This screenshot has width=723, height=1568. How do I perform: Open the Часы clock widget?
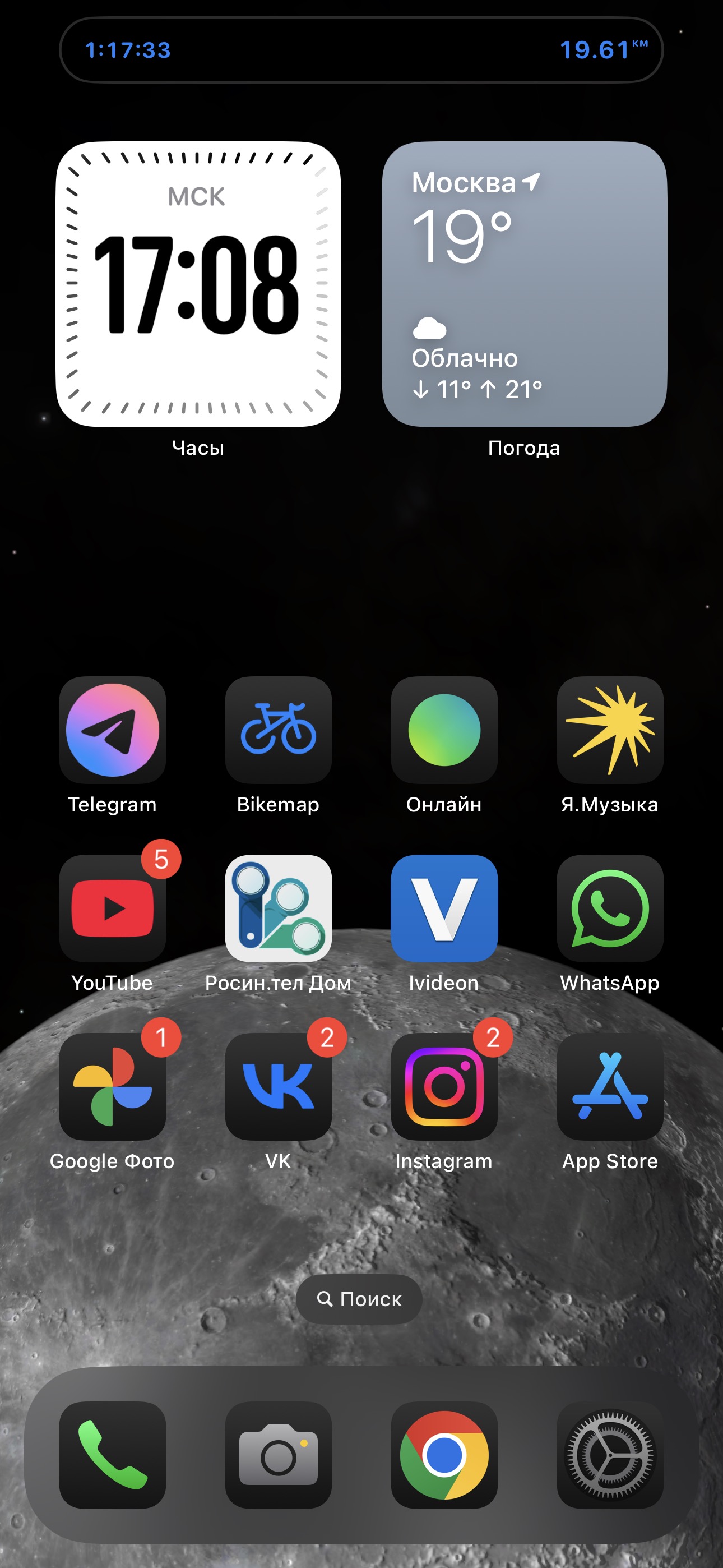pos(198,284)
